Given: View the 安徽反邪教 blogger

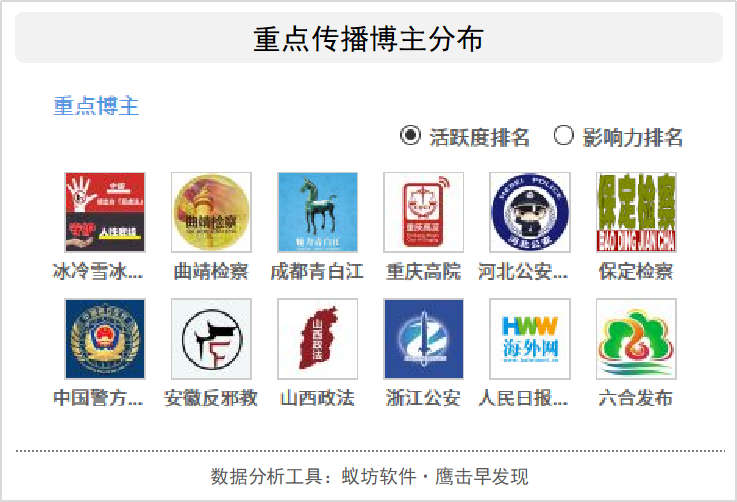Looking at the screenshot, I should 211,339.
